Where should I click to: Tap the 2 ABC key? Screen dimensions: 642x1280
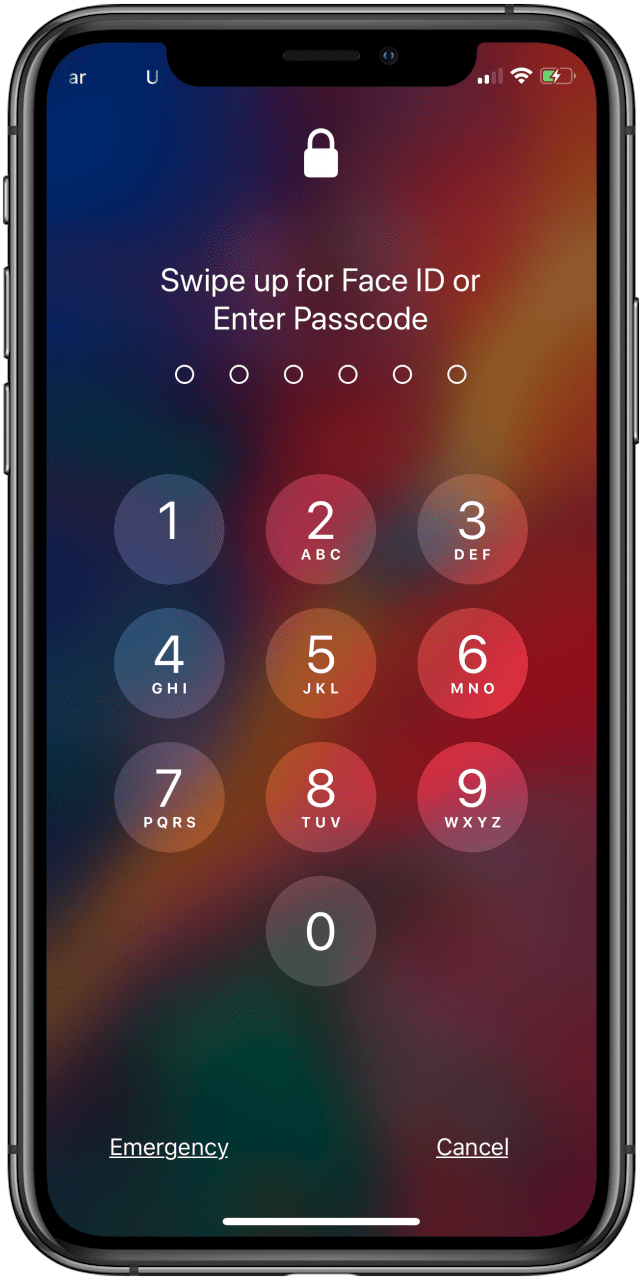click(321, 529)
